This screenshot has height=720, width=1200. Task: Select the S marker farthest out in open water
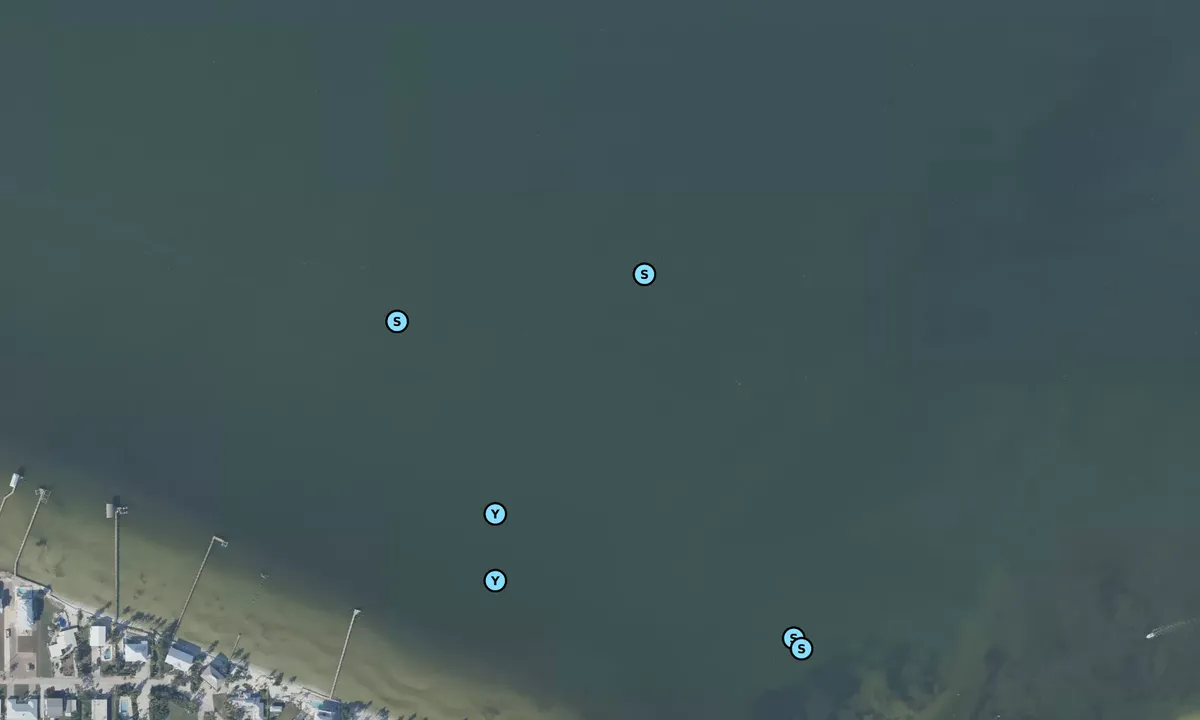pyautogui.click(x=644, y=274)
